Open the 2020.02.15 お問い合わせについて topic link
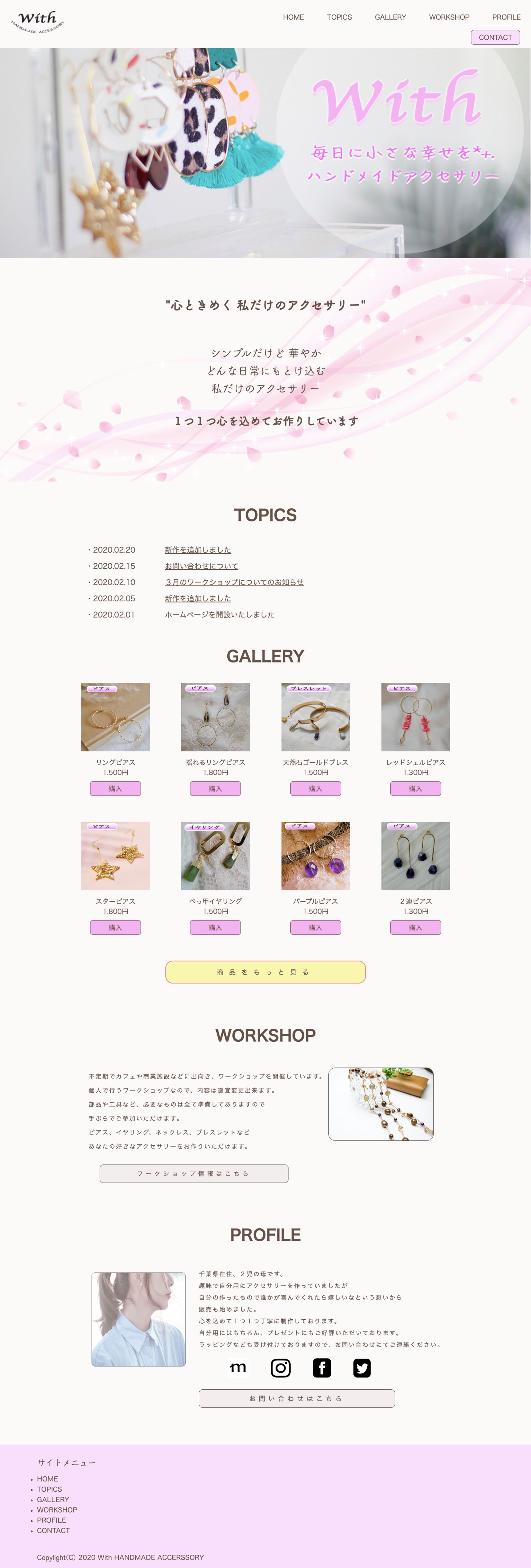The width and height of the screenshot is (531, 1568). 201,566
